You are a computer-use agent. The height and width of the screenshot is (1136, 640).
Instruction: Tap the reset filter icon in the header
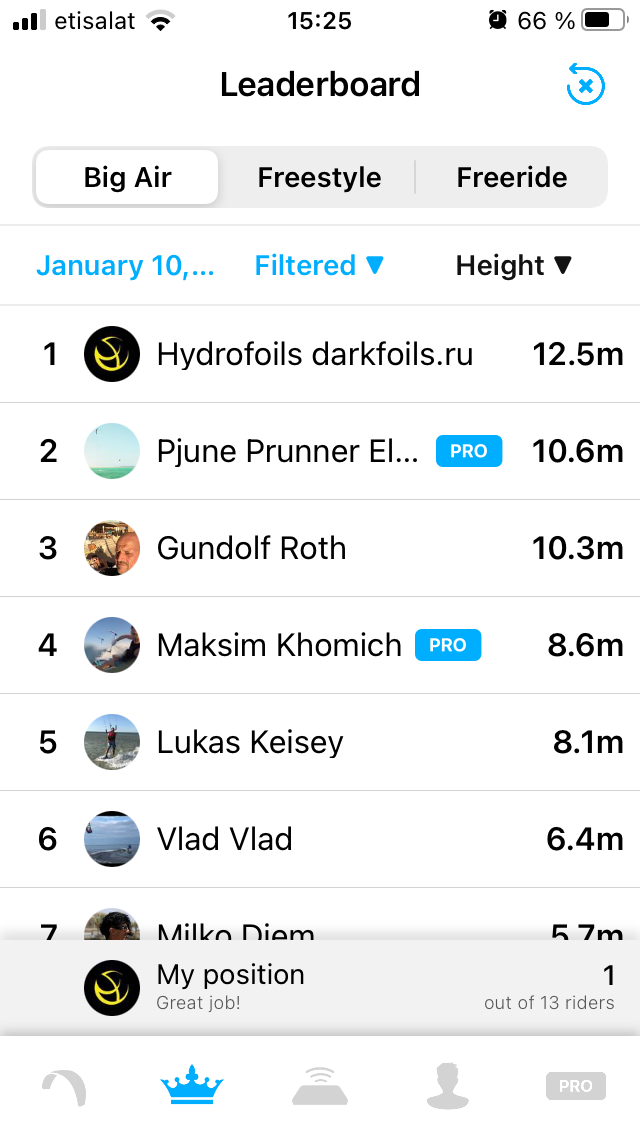click(585, 85)
